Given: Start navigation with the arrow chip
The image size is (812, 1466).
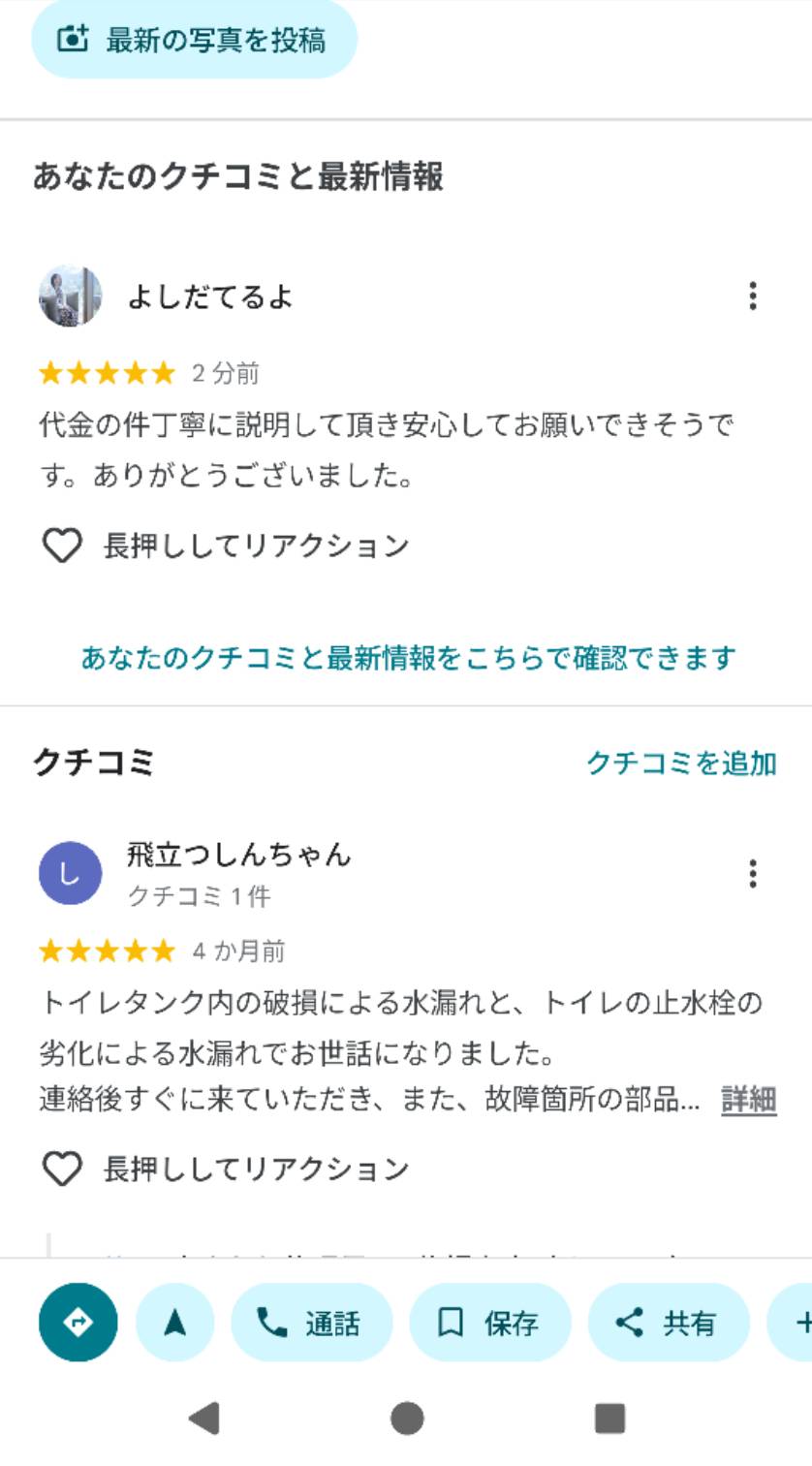Looking at the screenshot, I should point(174,1323).
